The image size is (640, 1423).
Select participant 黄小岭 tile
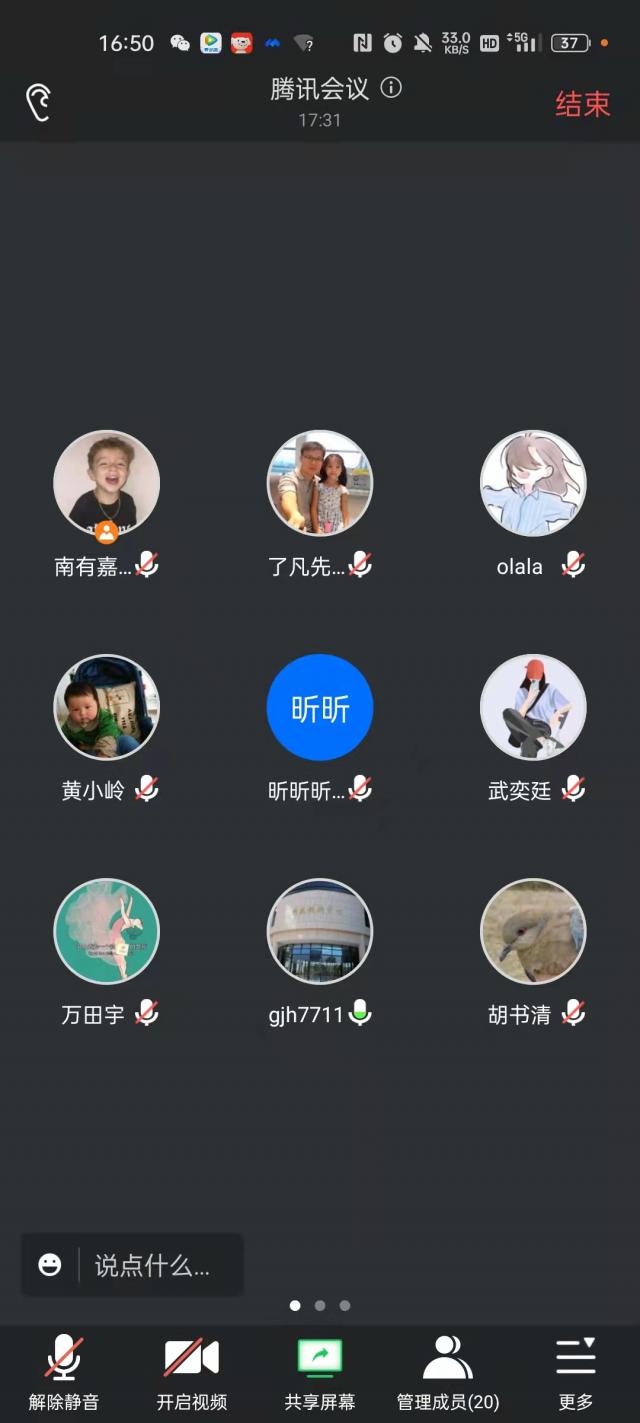[x=106, y=708]
